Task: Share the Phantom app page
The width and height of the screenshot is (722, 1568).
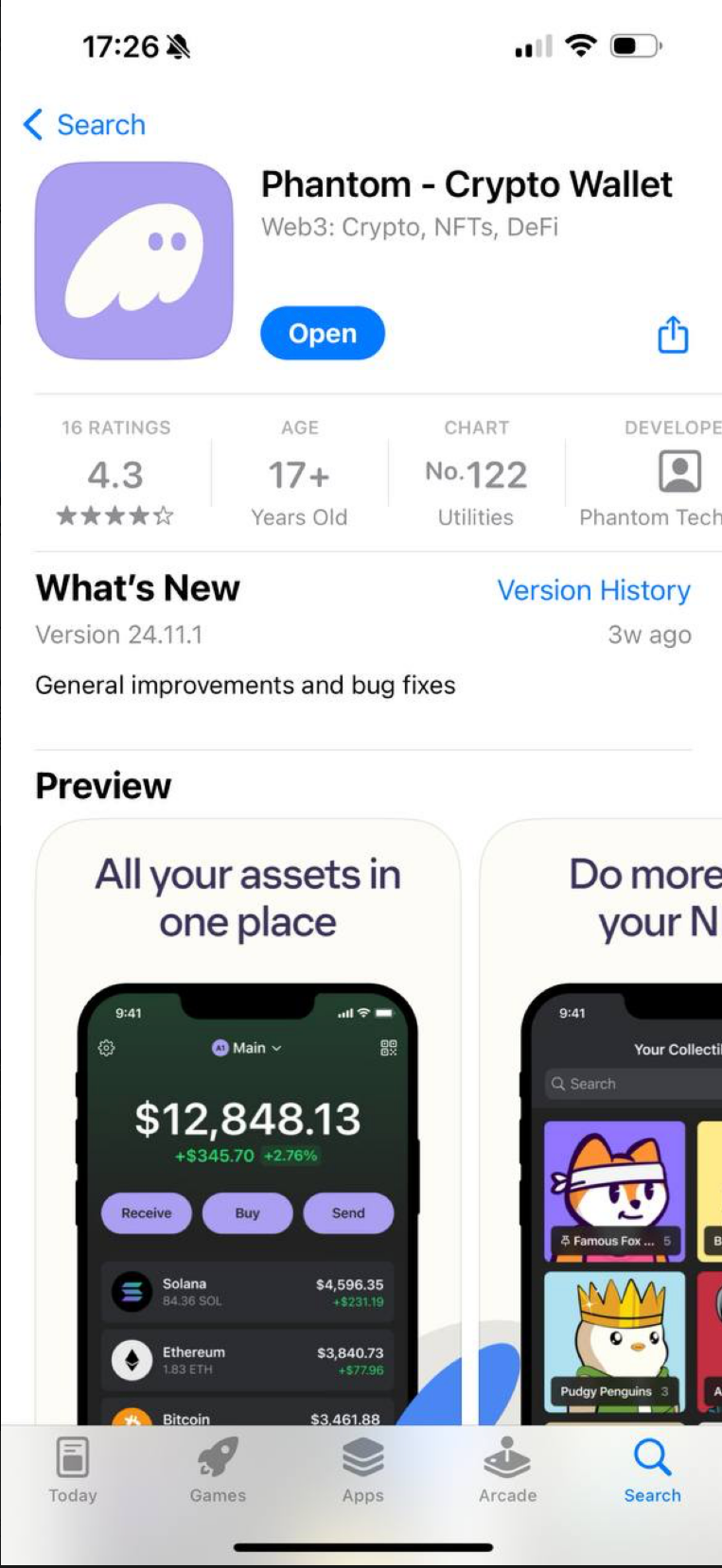Action: coord(672,334)
